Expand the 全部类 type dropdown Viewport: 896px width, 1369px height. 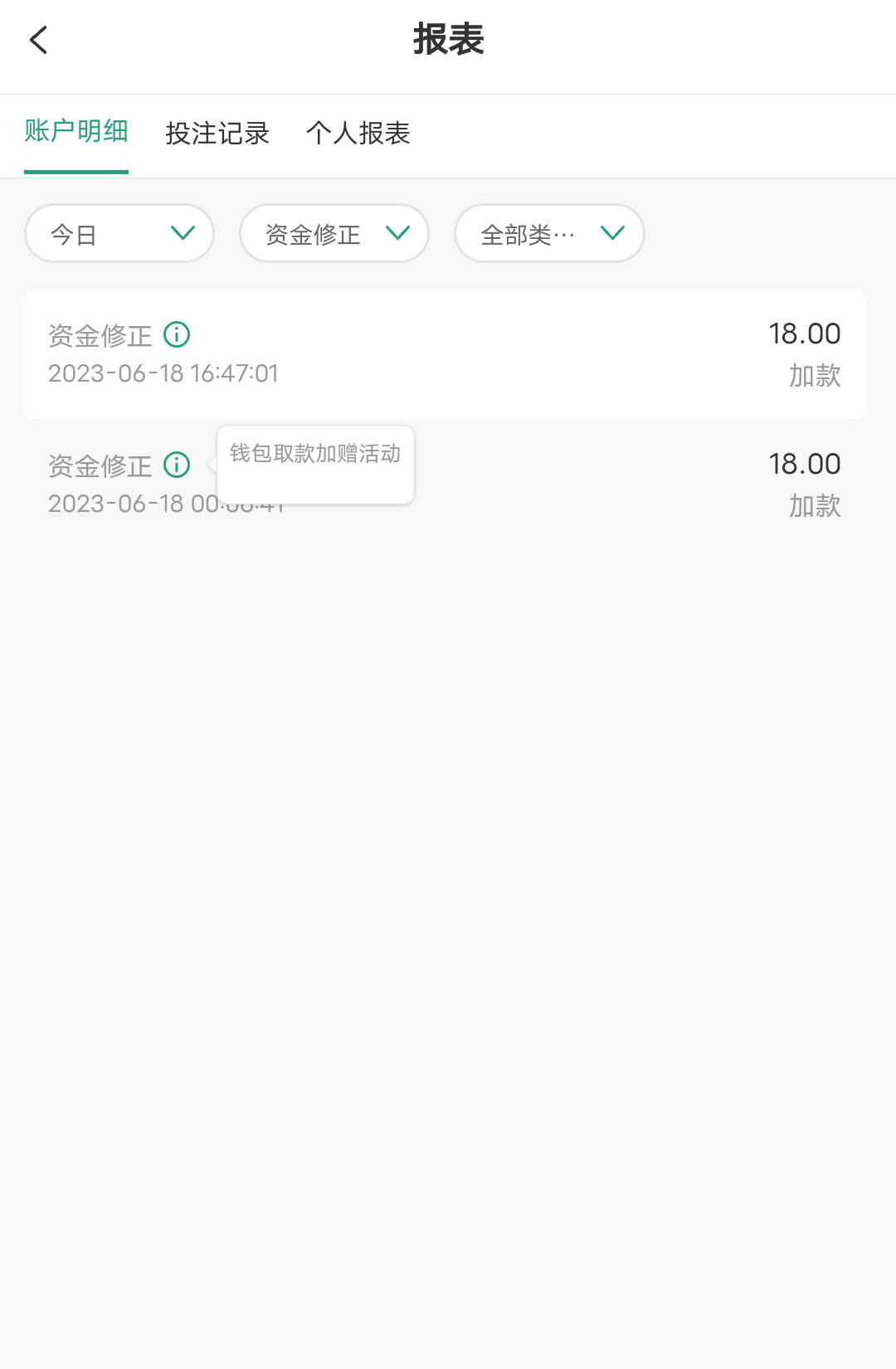(549, 234)
